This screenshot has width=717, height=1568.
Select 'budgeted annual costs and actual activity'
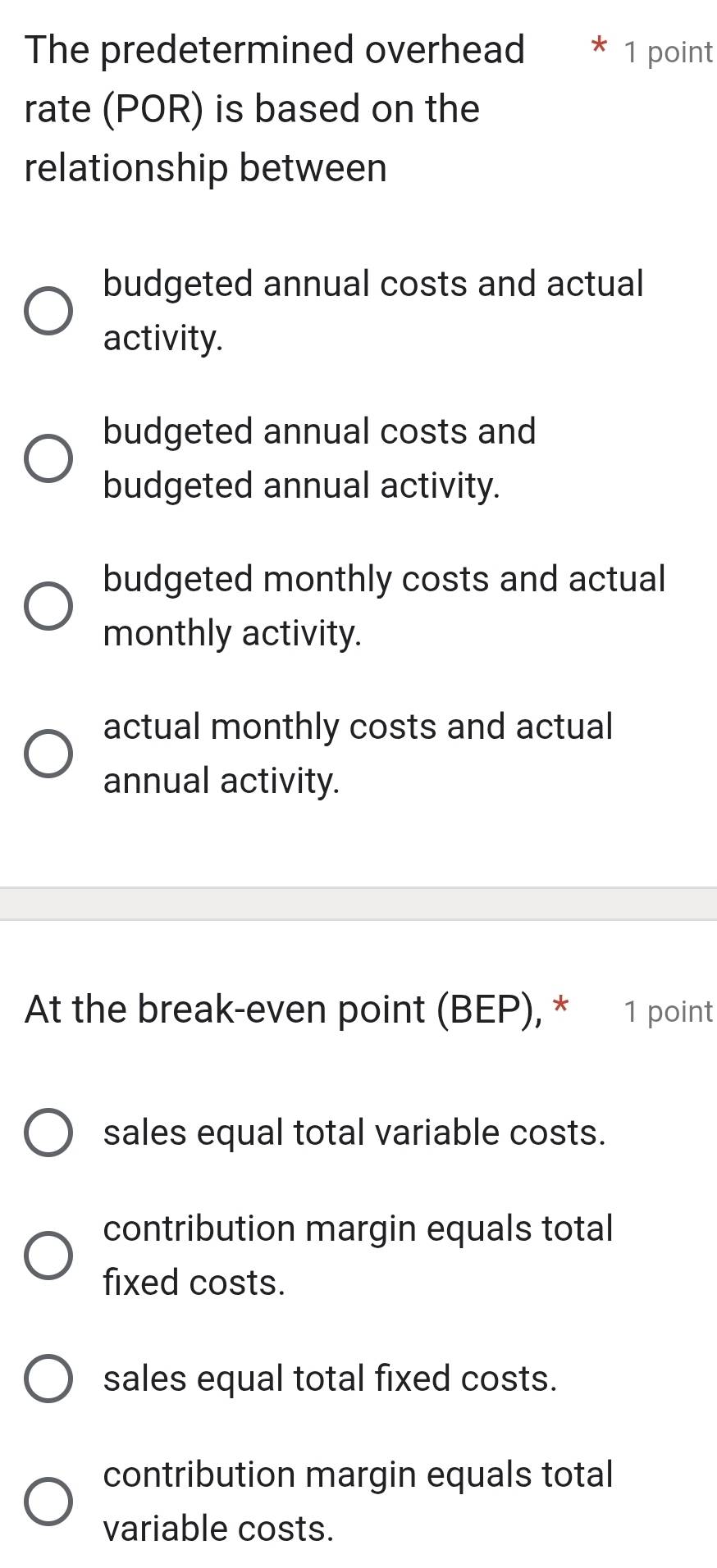pyautogui.click(x=48, y=311)
